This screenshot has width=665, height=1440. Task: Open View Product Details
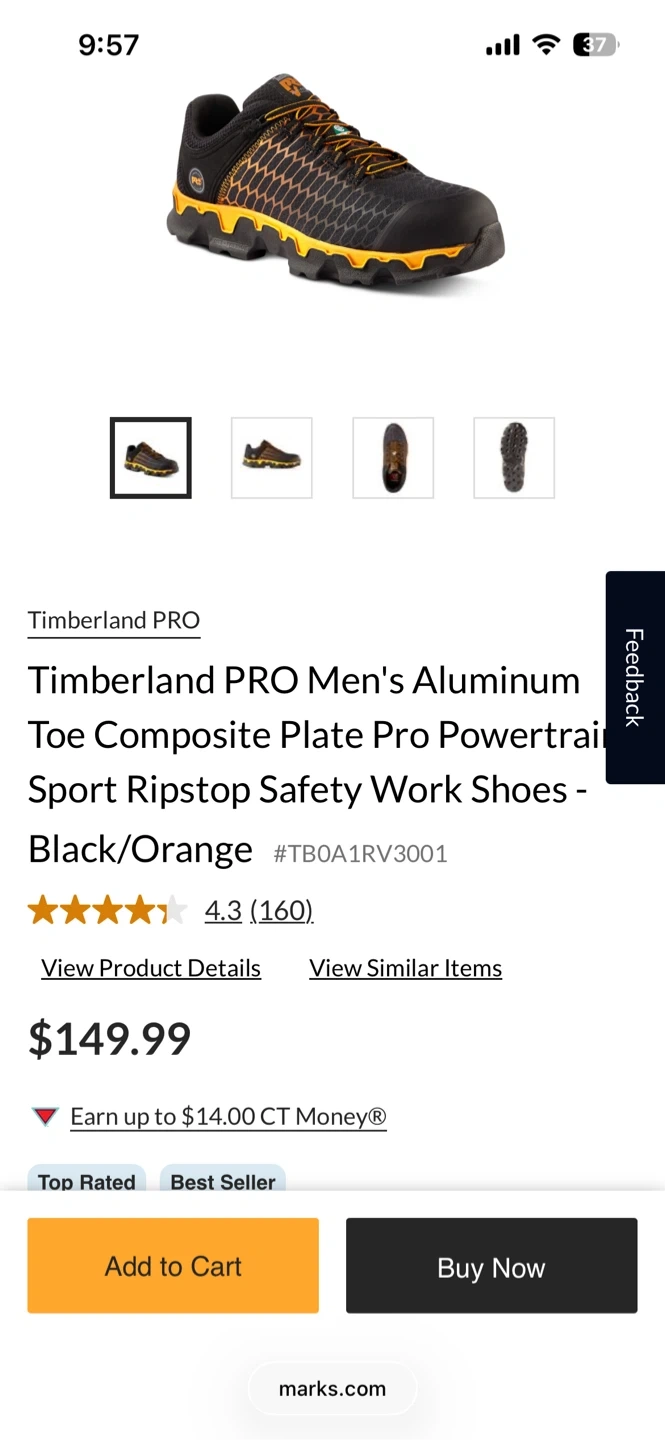(151, 968)
